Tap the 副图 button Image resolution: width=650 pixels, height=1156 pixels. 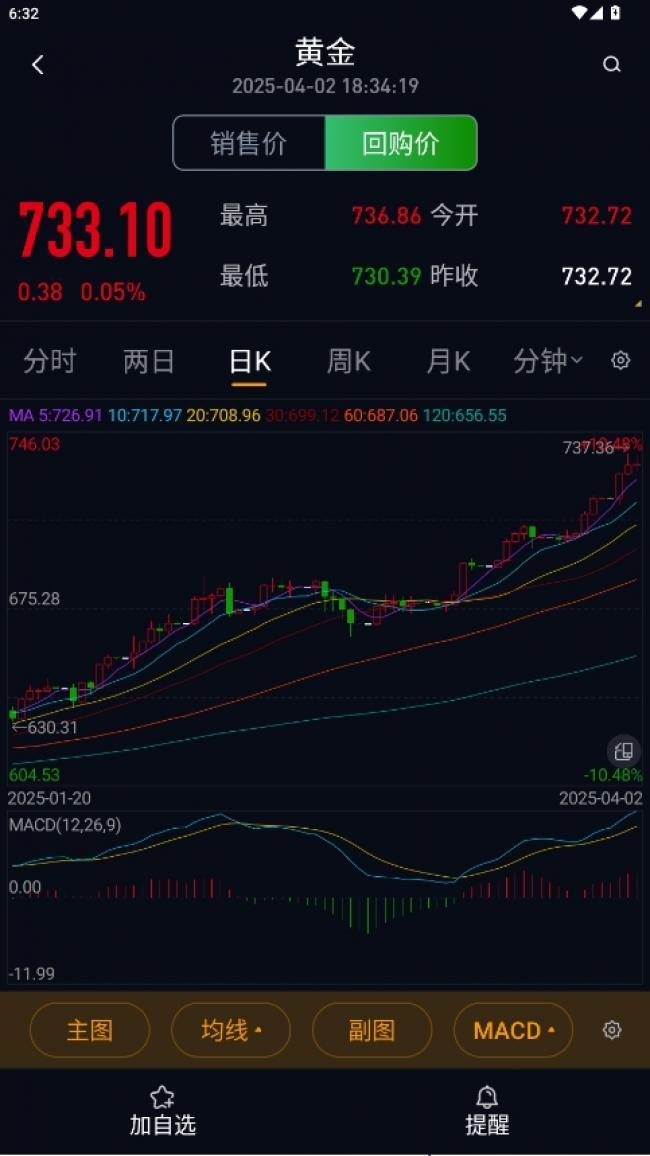[372, 1030]
